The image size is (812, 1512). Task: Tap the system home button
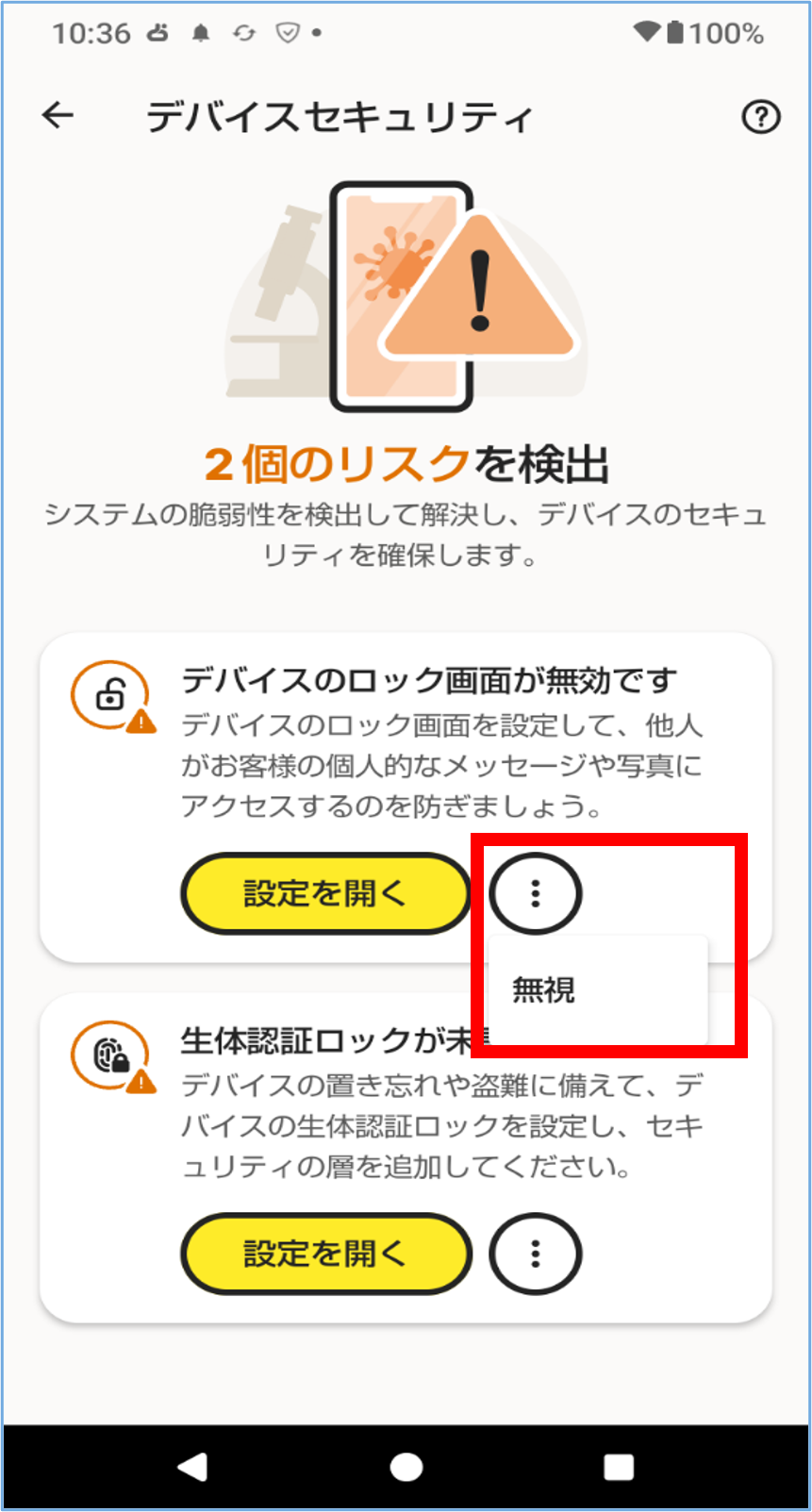[406, 1467]
